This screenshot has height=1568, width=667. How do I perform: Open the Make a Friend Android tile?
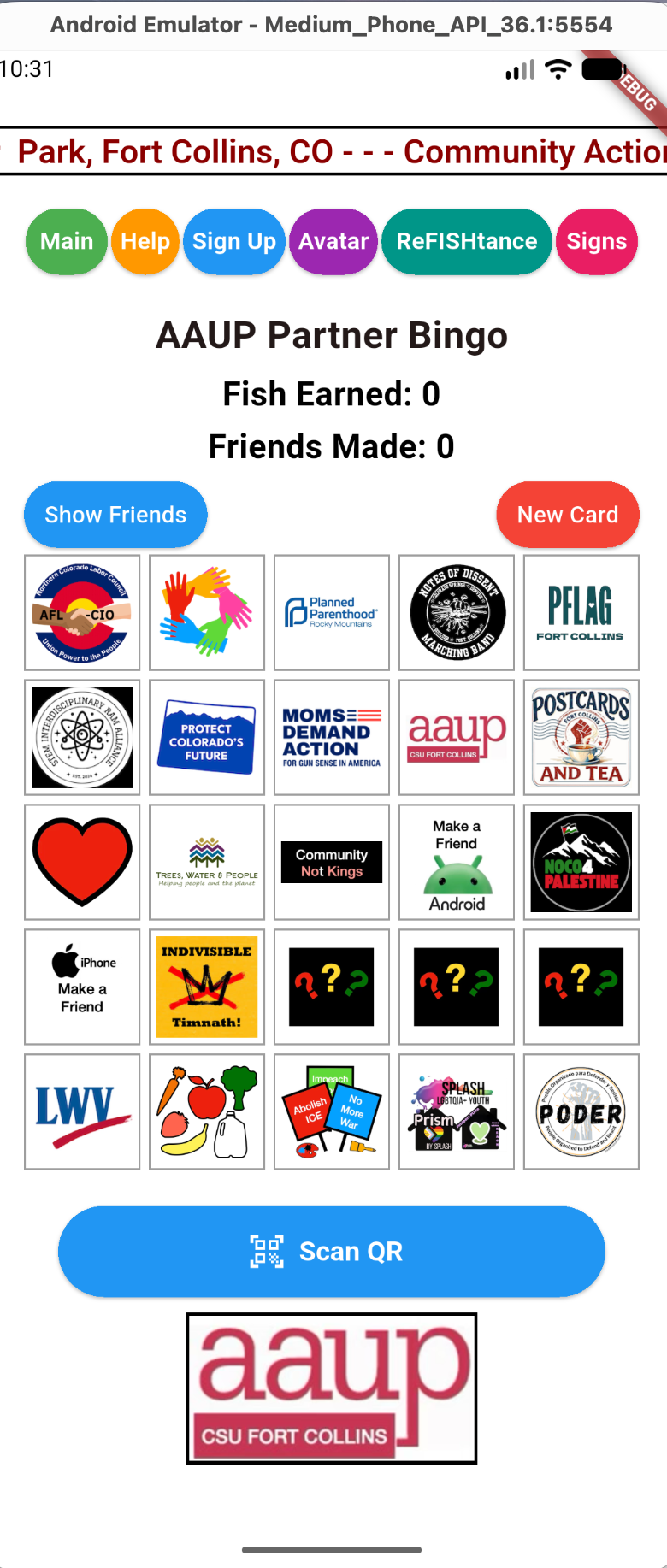457,862
